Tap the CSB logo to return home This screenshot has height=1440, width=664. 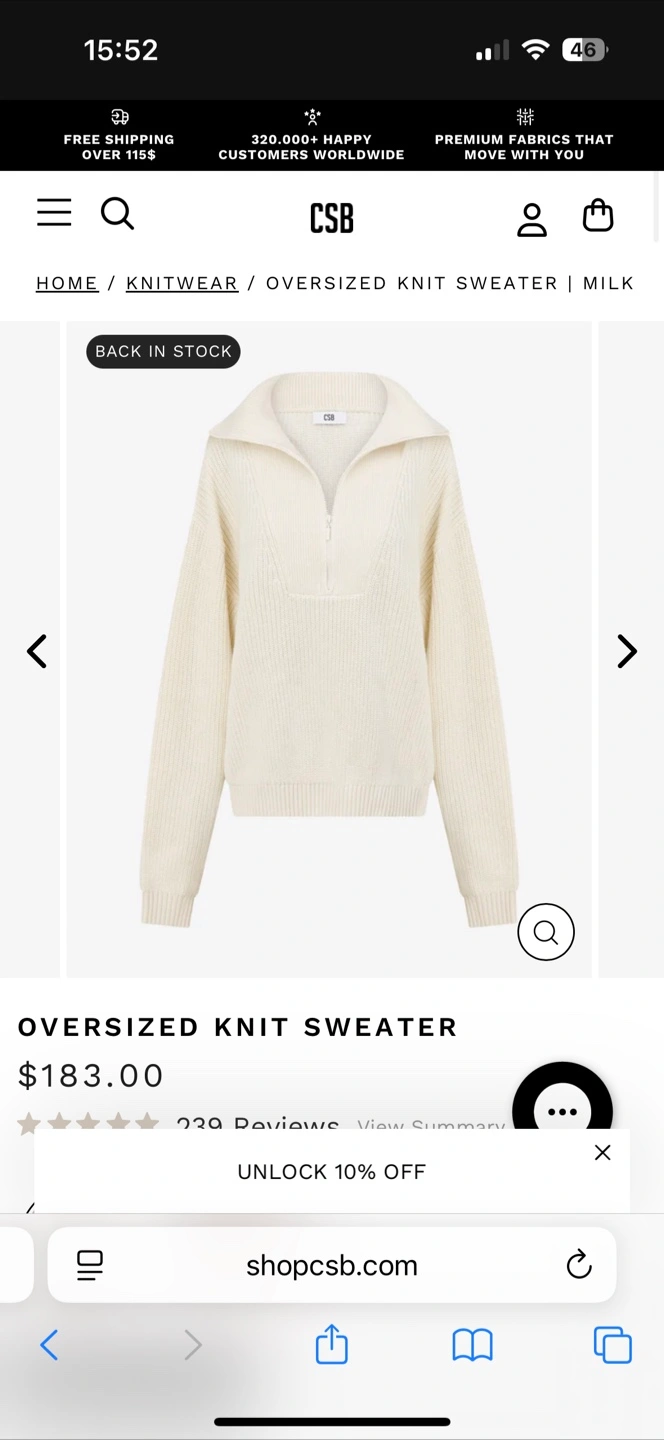[332, 218]
